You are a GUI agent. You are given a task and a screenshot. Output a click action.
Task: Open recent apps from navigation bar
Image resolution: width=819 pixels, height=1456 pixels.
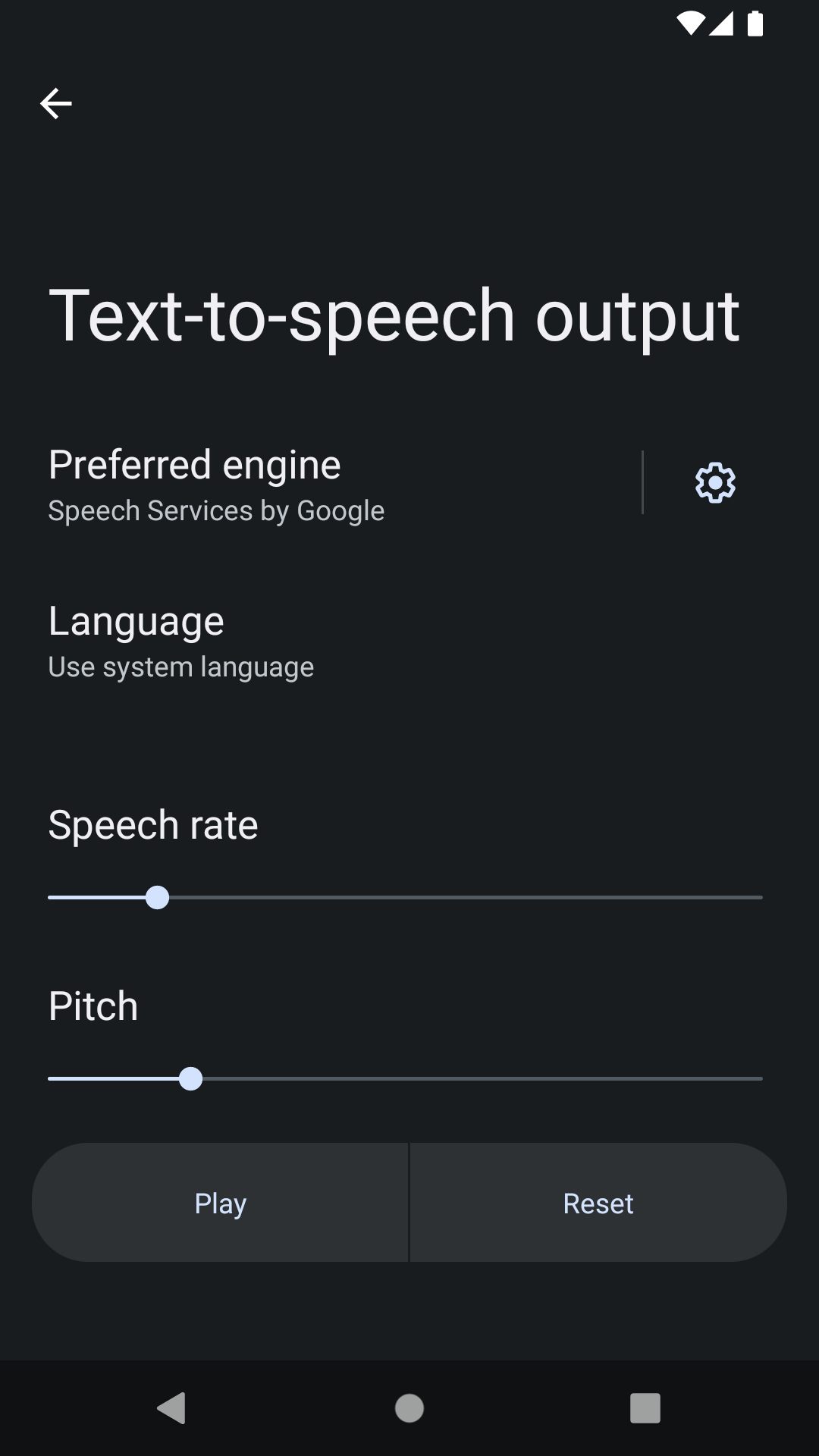click(x=645, y=1408)
